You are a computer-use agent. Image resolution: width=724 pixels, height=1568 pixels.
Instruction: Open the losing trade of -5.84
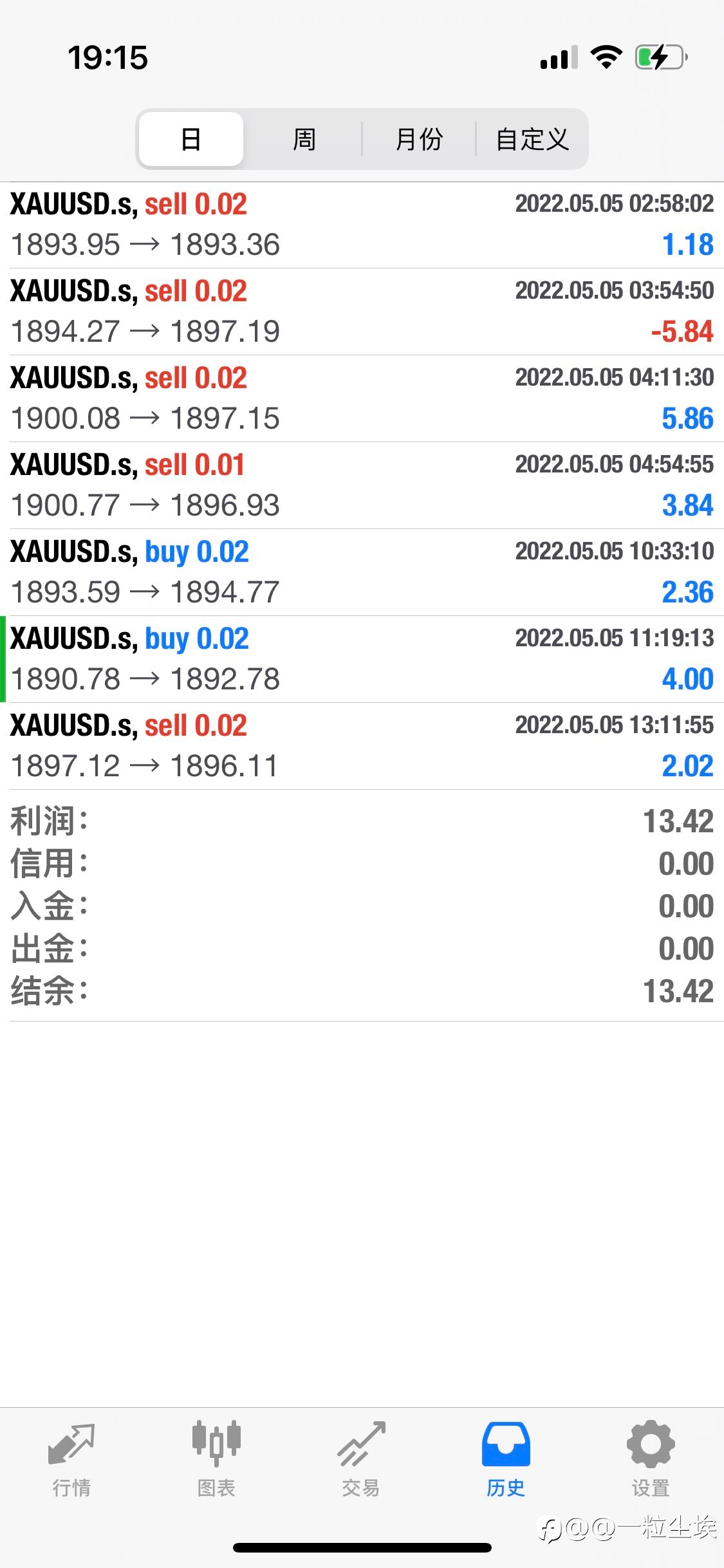[x=362, y=312]
